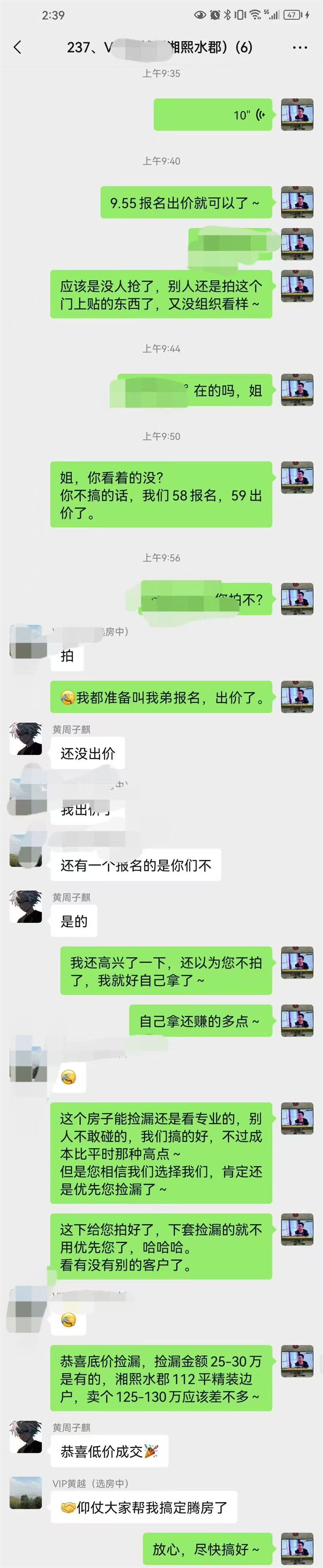Play the 10-second voice message

pyautogui.click(x=212, y=114)
